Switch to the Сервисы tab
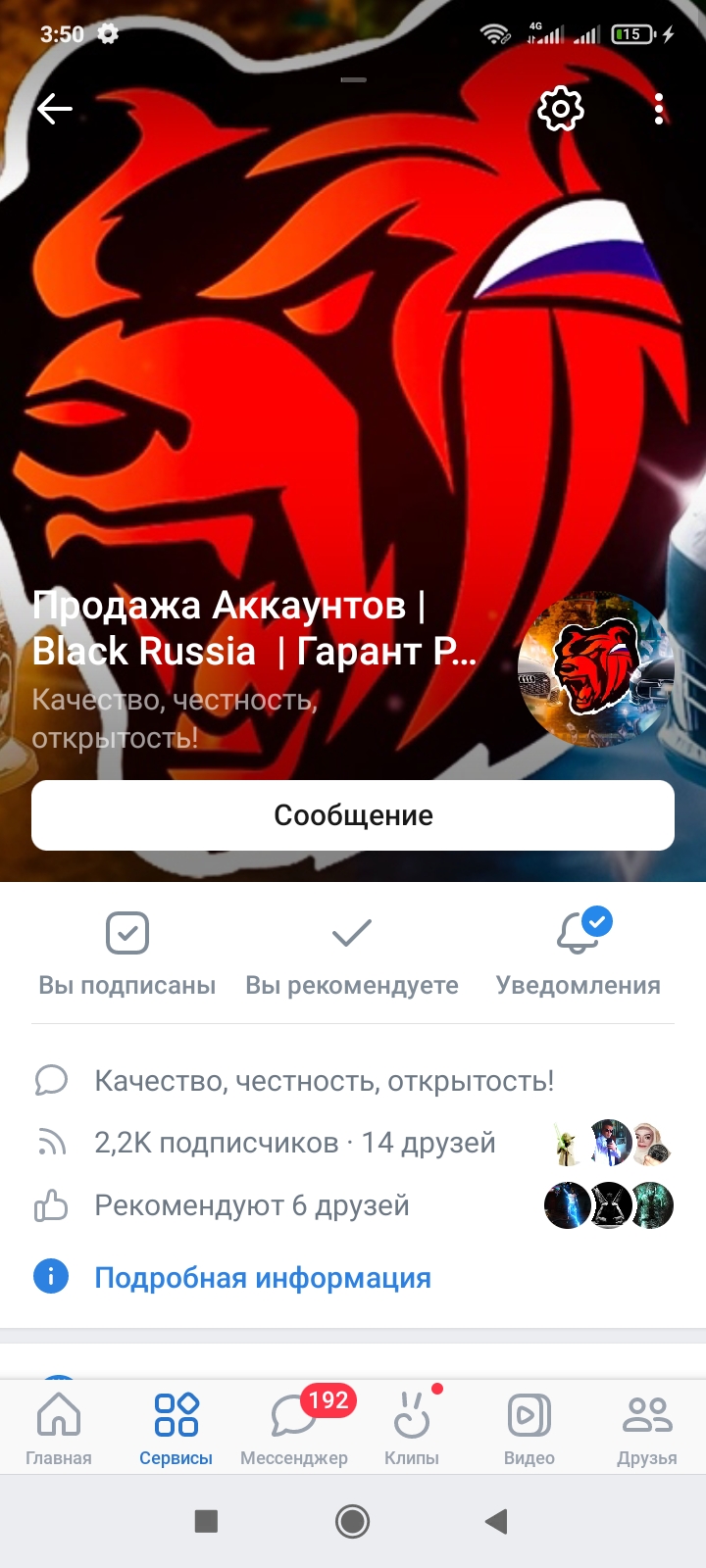 pos(176,1428)
